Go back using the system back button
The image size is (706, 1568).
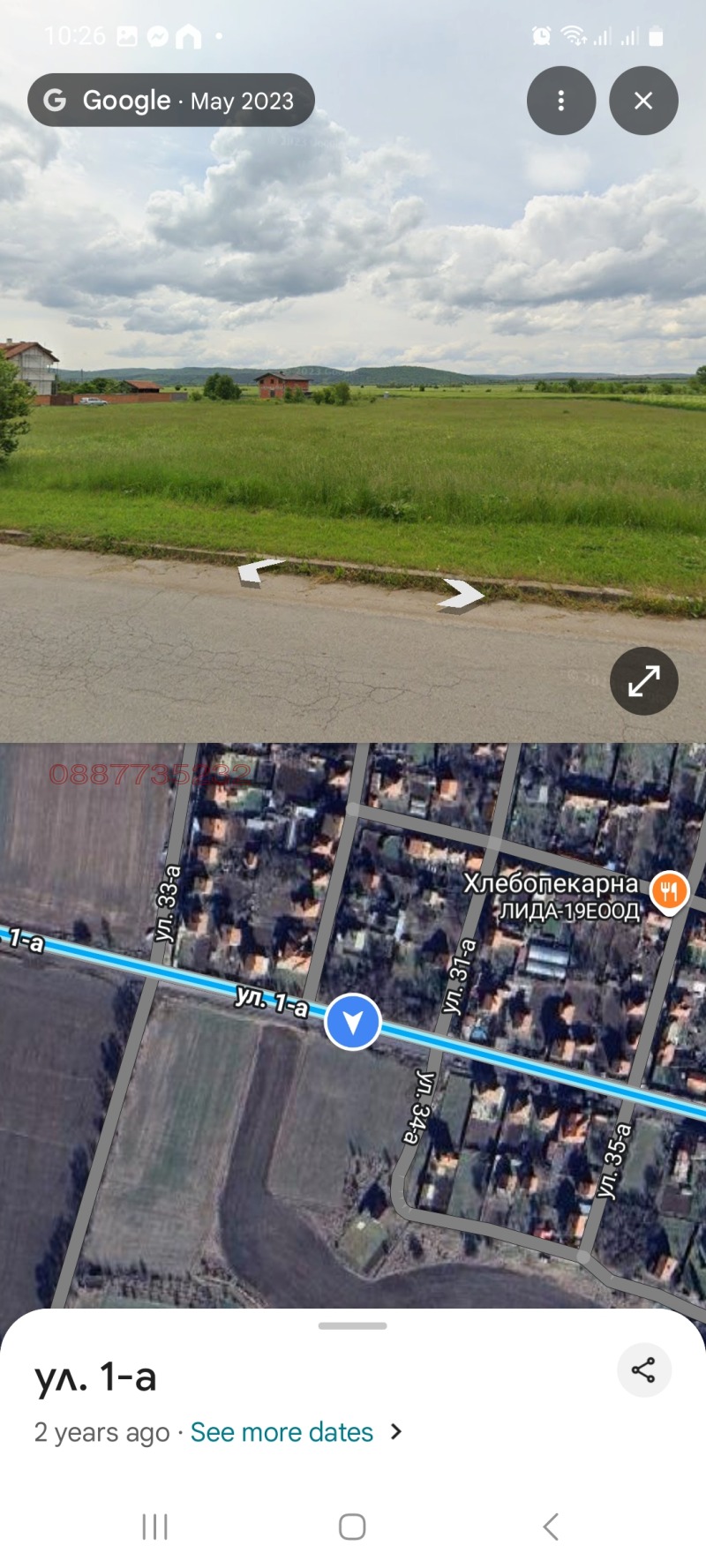[551, 1527]
